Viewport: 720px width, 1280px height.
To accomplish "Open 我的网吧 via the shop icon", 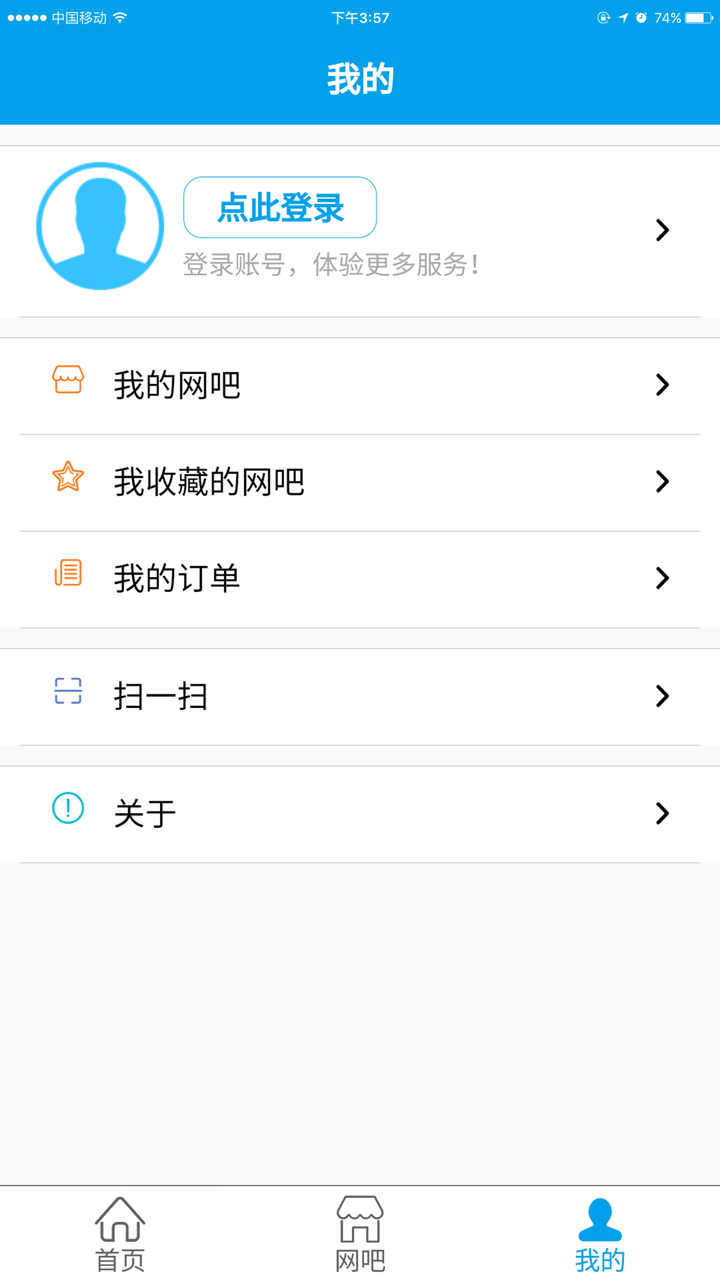I will 66,383.
